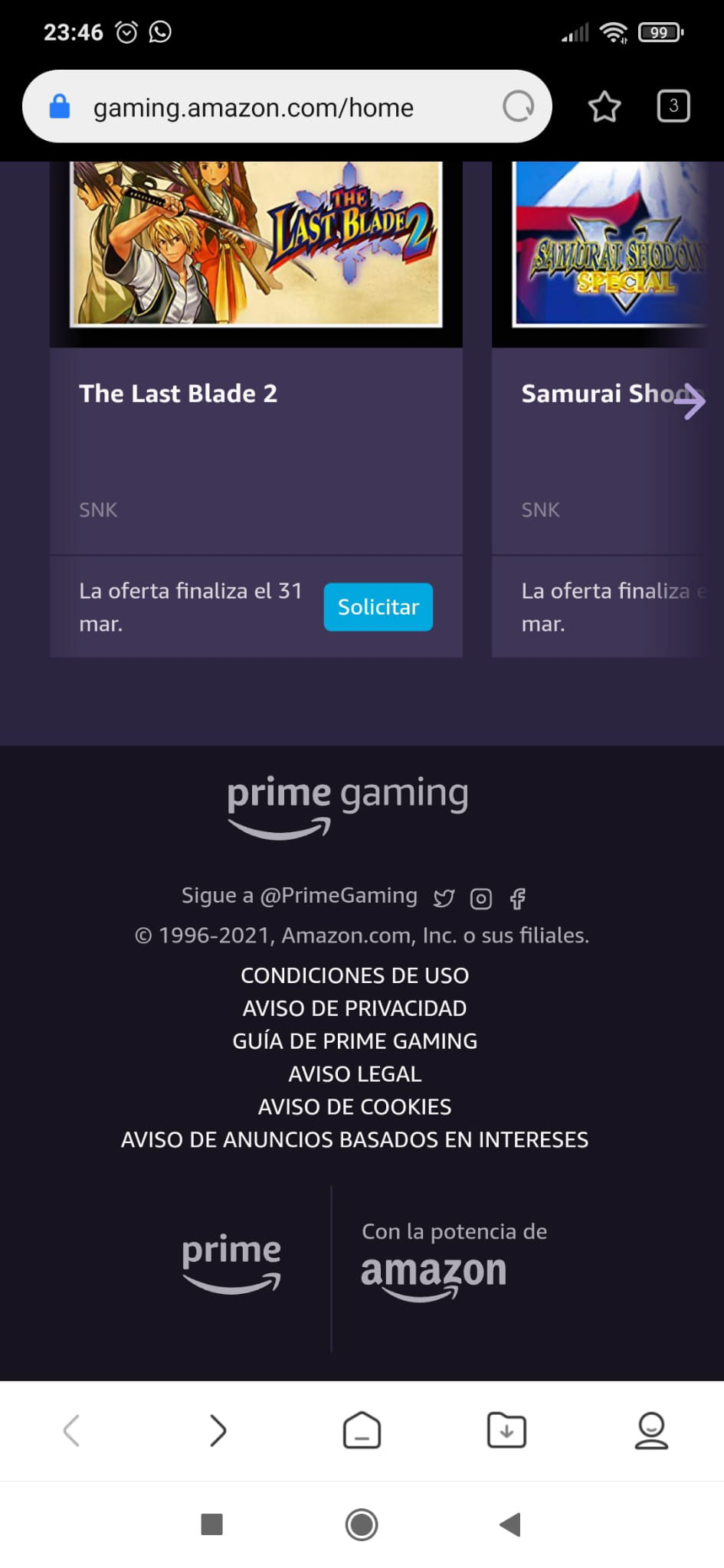Open Prime Gaming's Instagram profile
The image size is (724, 1568).
(480, 898)
